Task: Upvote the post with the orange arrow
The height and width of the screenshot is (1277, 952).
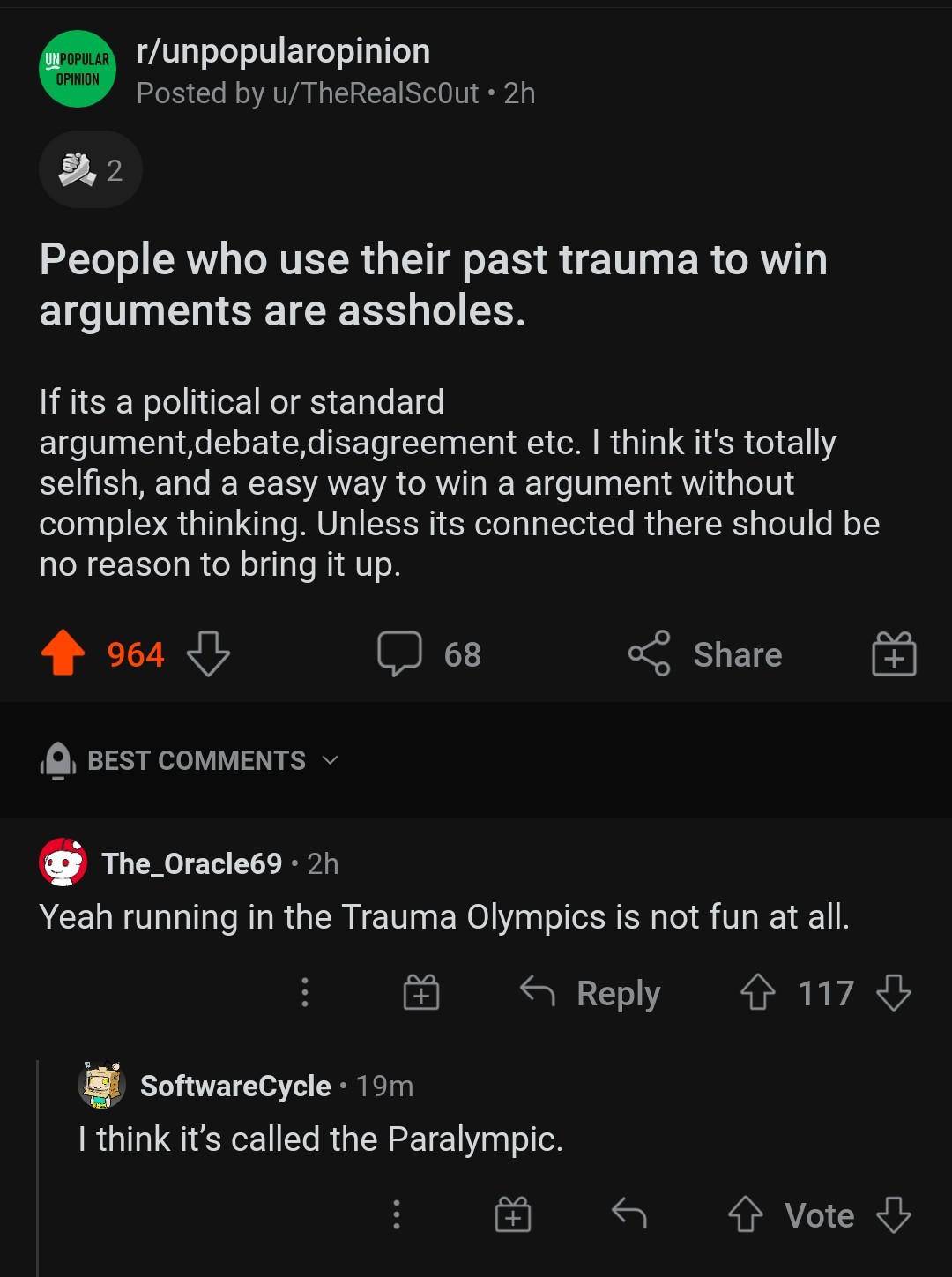Action: 63,653
